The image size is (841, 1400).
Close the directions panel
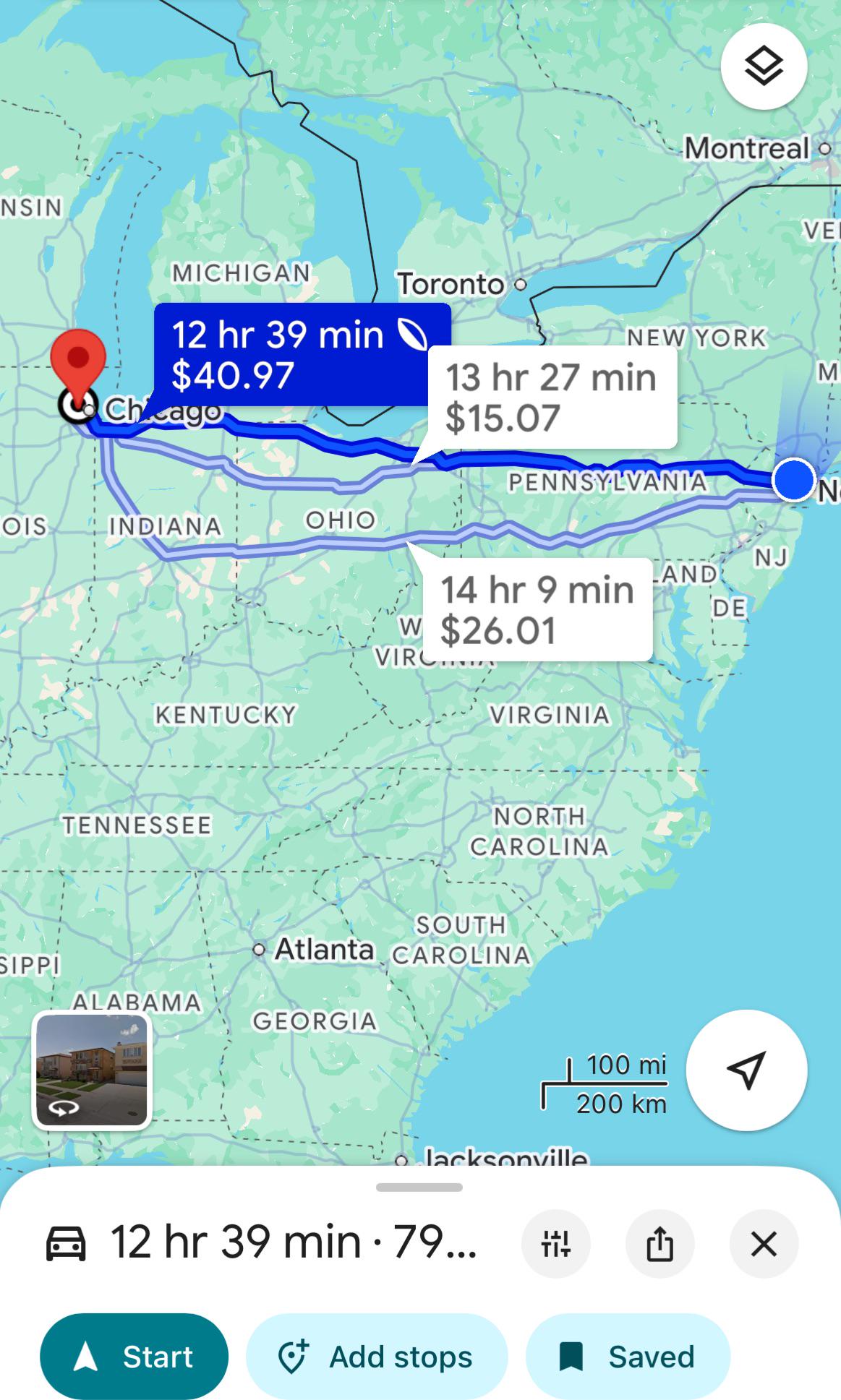764,1245
